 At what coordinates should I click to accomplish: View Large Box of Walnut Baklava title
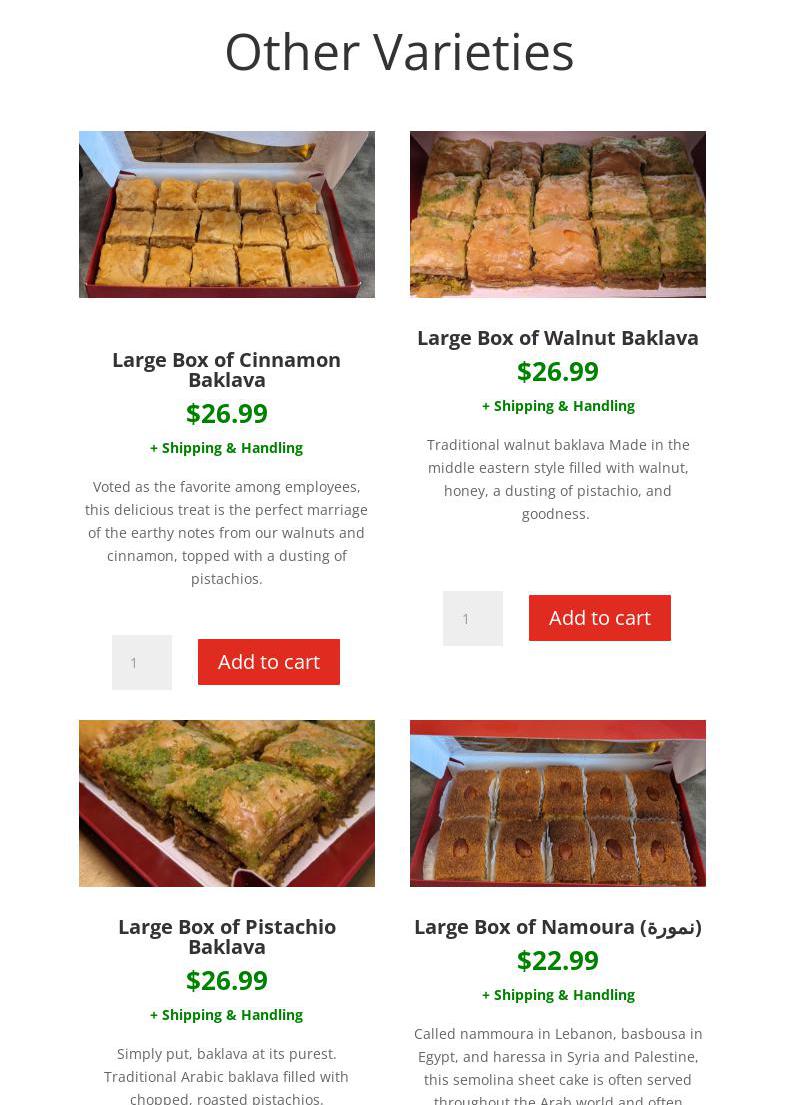[558, 338]
